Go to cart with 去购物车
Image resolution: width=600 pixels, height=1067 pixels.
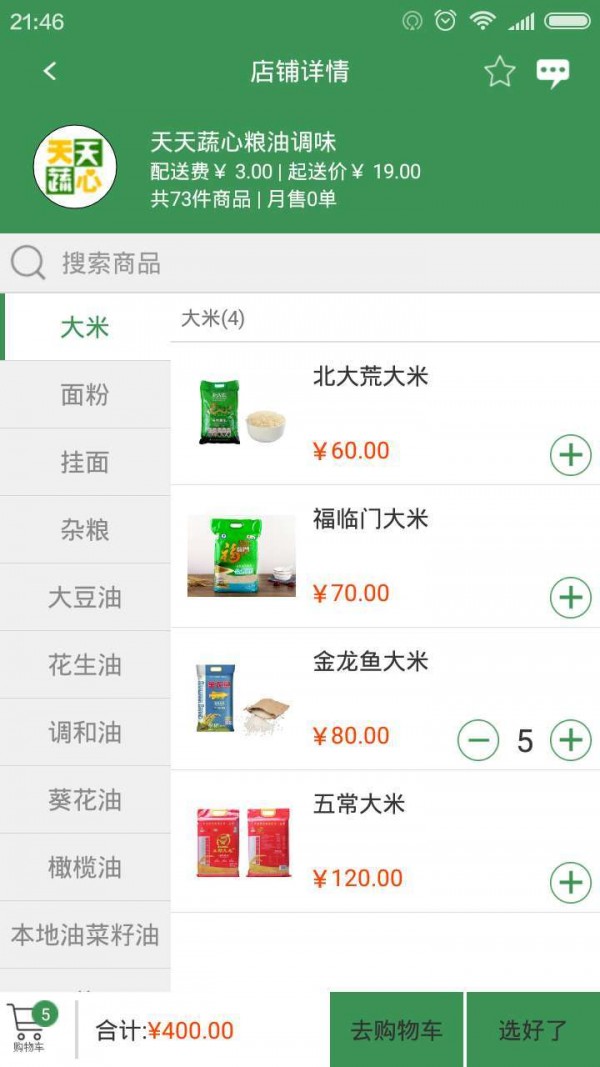point(396,1030)
